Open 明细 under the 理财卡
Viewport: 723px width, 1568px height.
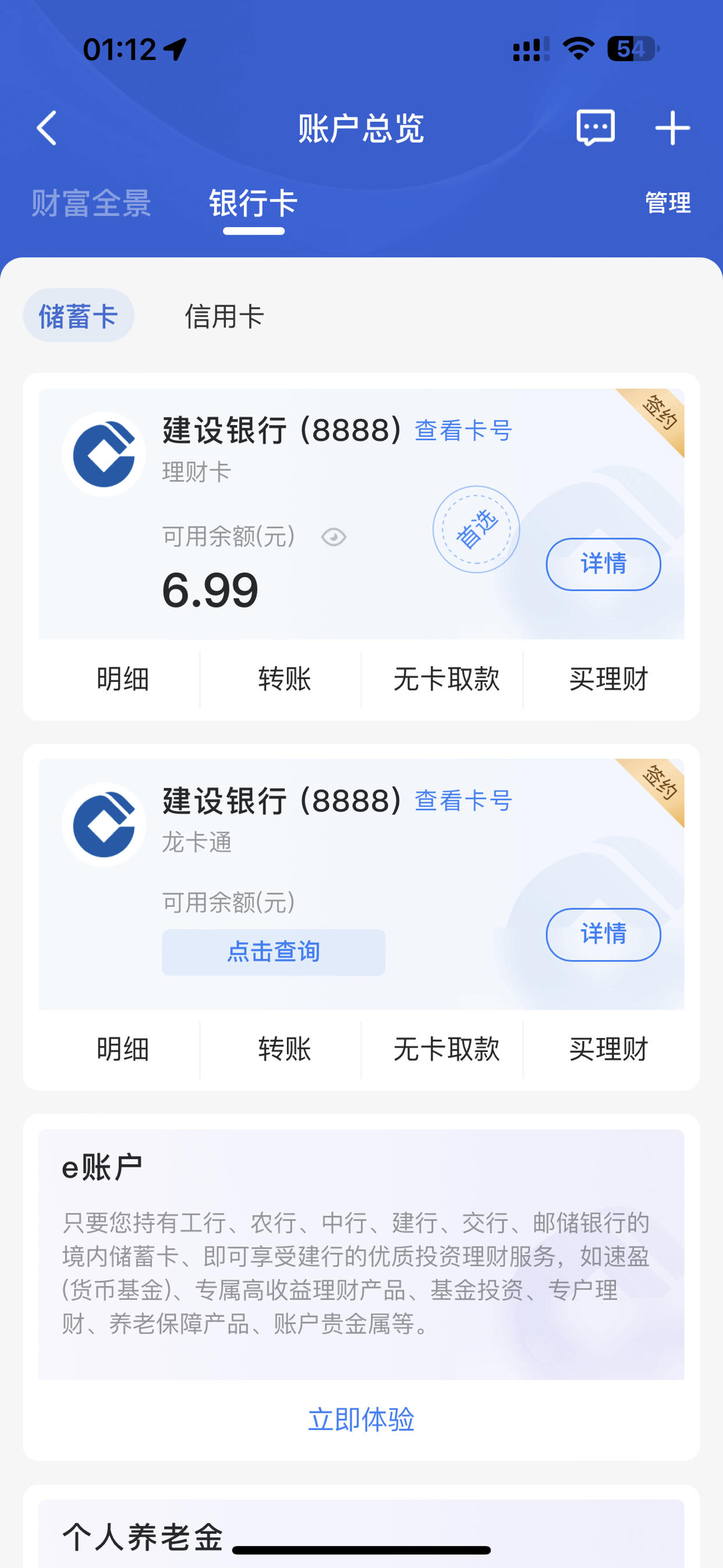point(122,679)
